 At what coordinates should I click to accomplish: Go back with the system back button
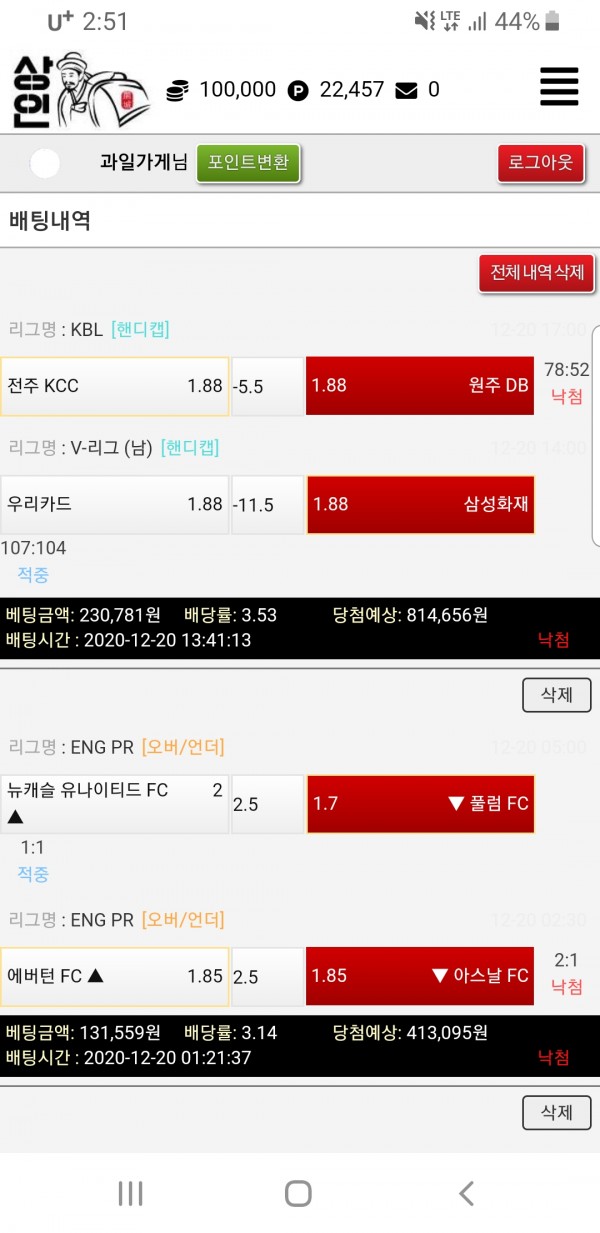click(x=466, y=1192)
